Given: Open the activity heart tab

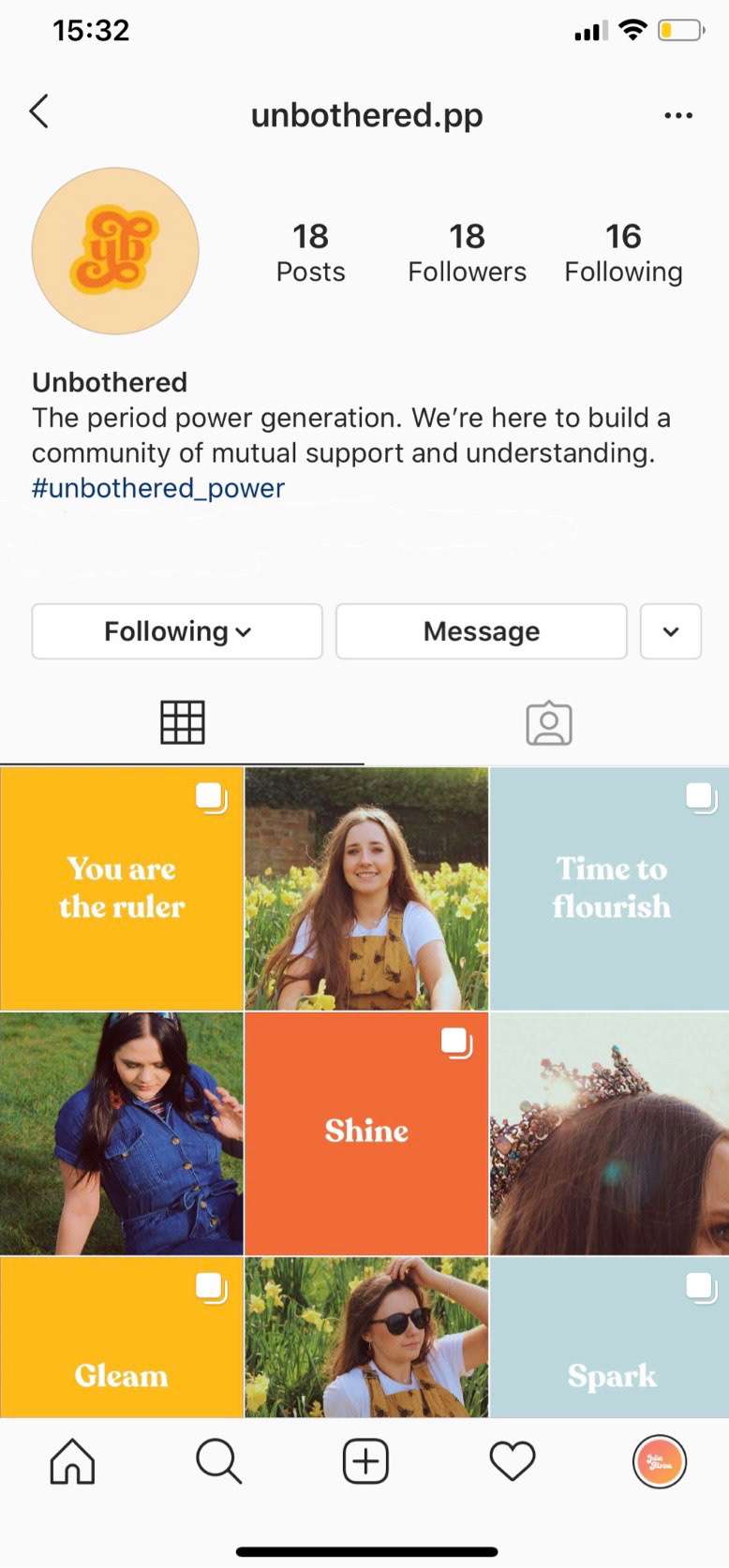Looking at the screenshot, I should (513, 1461).
